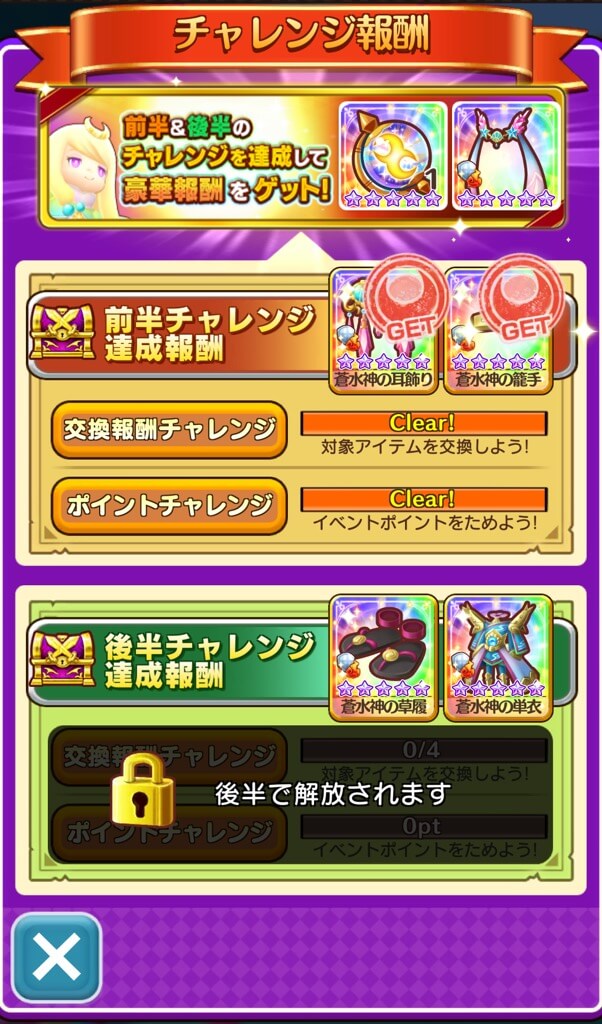This screenshot has width=602, height=1024.
Task: Open the first-half ポイントチャレンジ button
Action: tap(169, 505)
